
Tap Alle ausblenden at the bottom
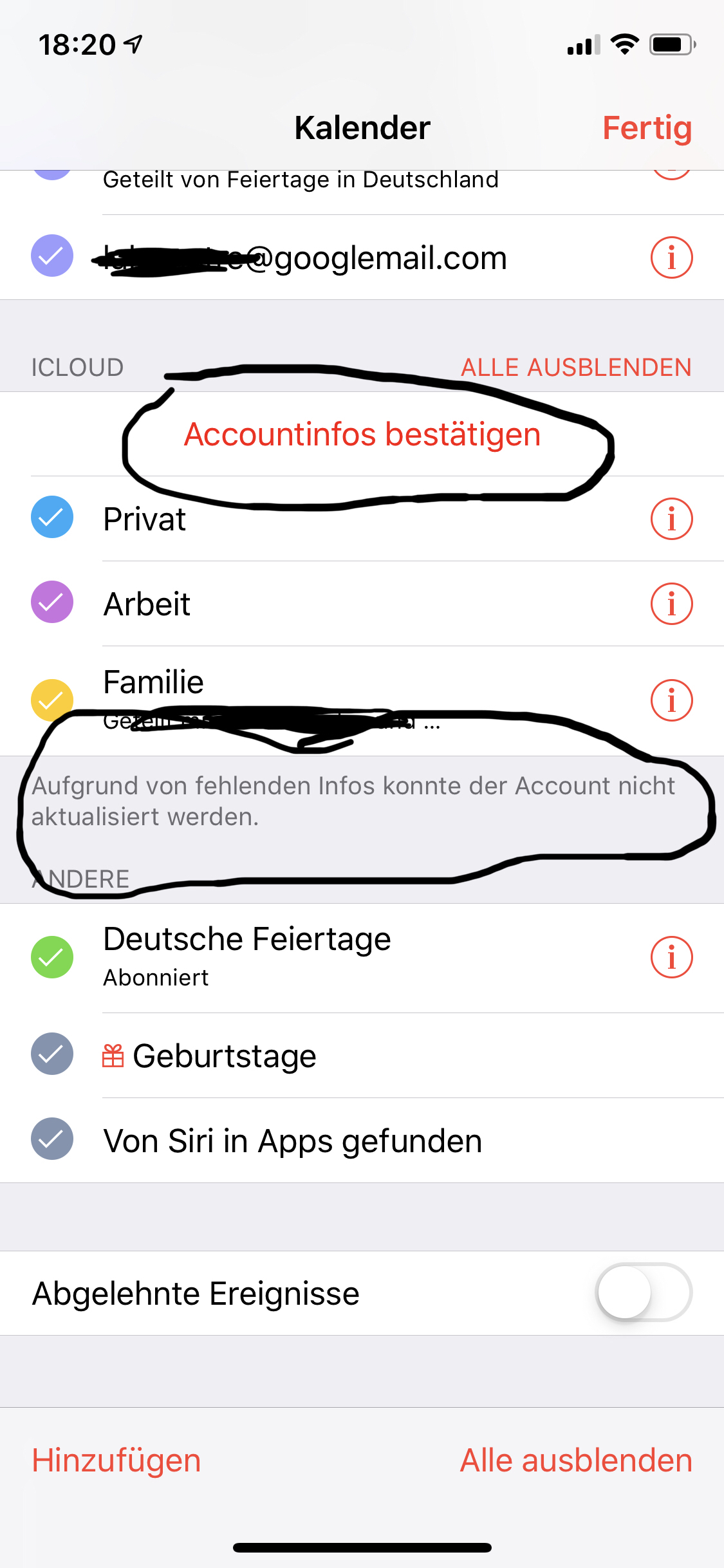[x=576, y=1460]
